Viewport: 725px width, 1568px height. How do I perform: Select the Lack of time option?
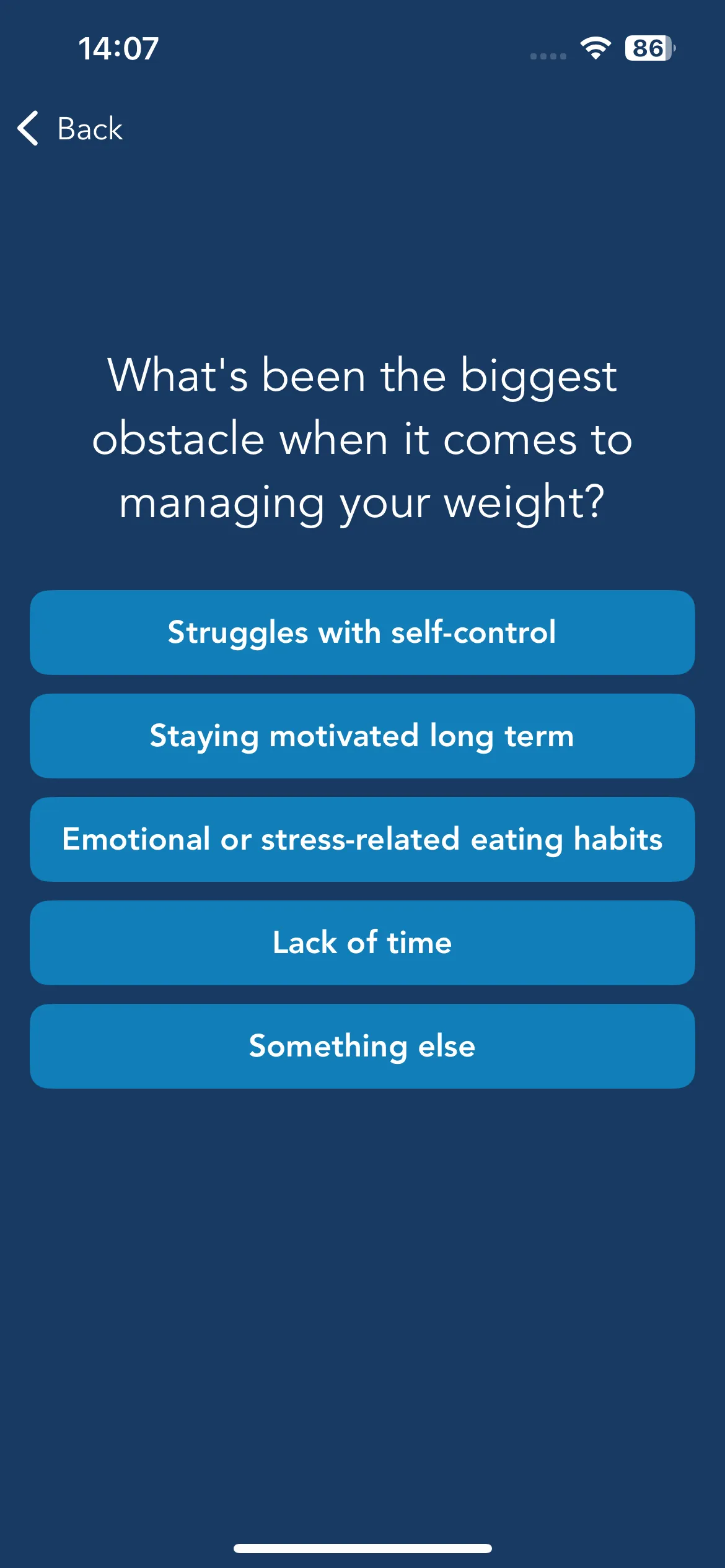pos(362,943)
